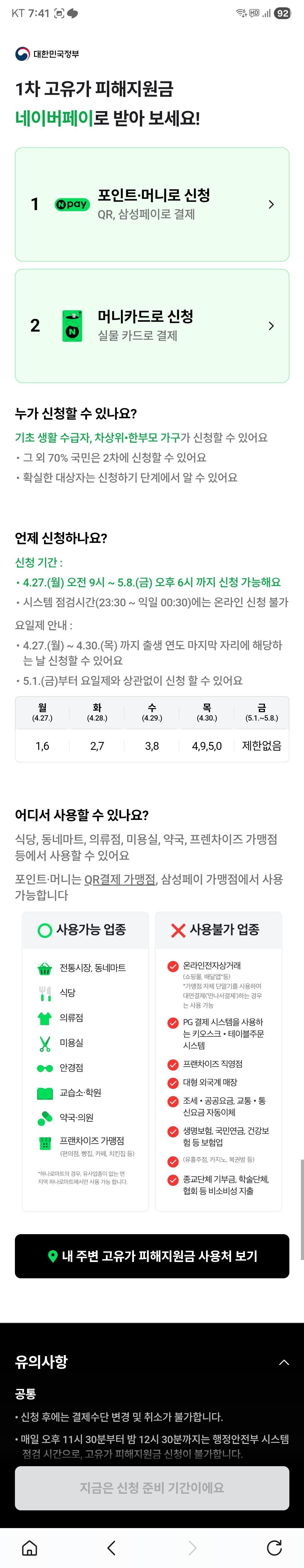This screenshot has height=1568, width=304.
Task: Tap the 지금은 신청 준비 기간이에요 button
Action: point(152,1487)
